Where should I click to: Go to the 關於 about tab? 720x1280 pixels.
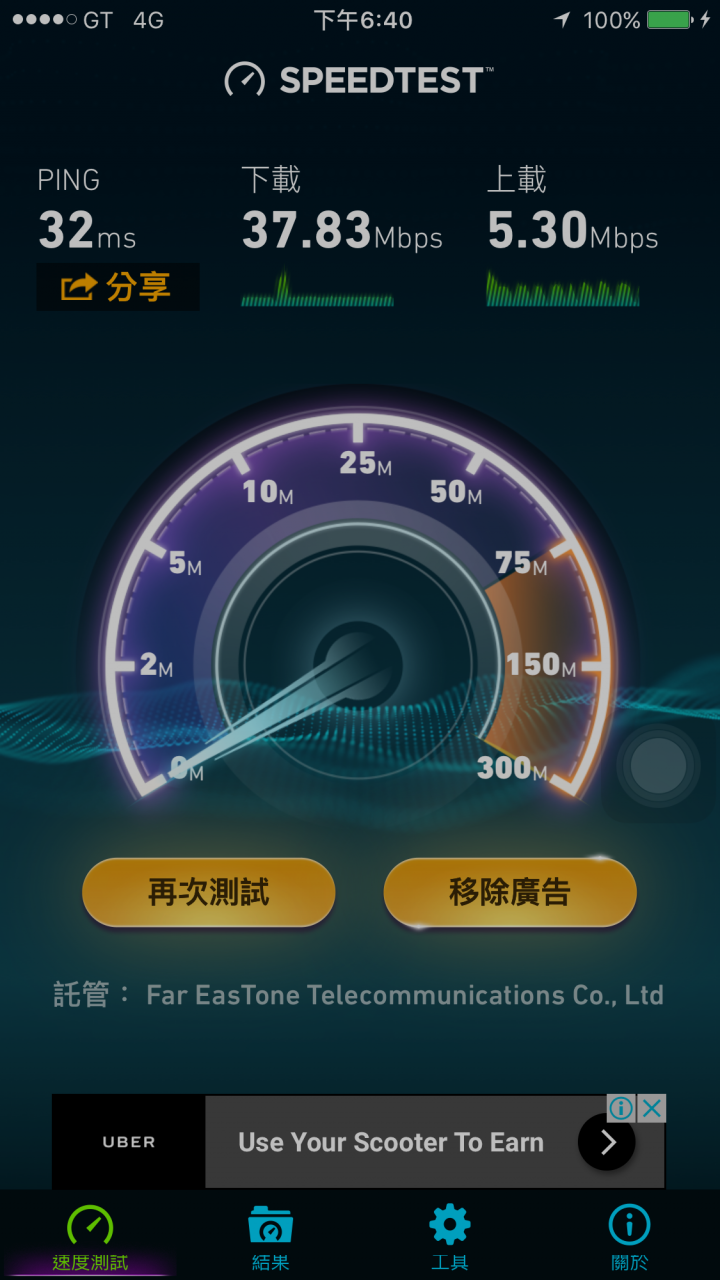tap(630, 1238)
